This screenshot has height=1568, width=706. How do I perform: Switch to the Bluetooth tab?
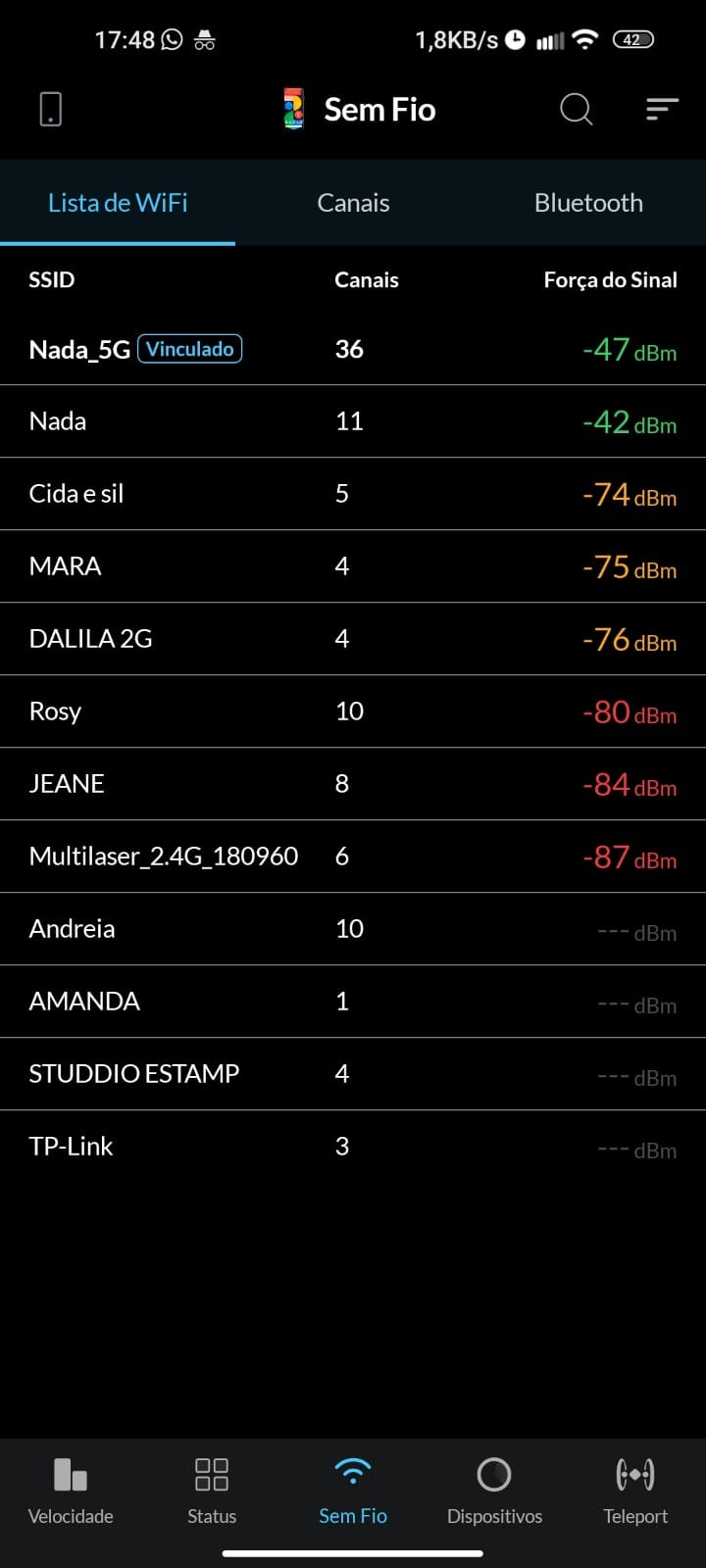(x=588, y=203)
